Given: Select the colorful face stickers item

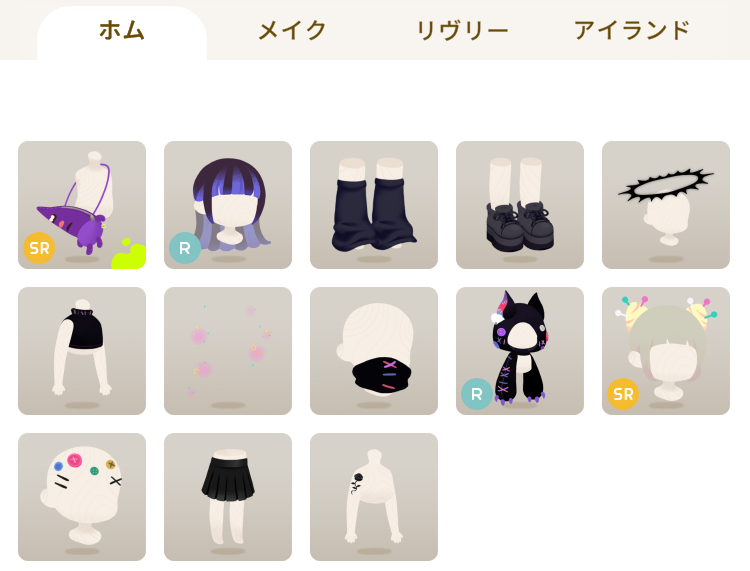Looking at the screenshot, I should tap(82, 497).
